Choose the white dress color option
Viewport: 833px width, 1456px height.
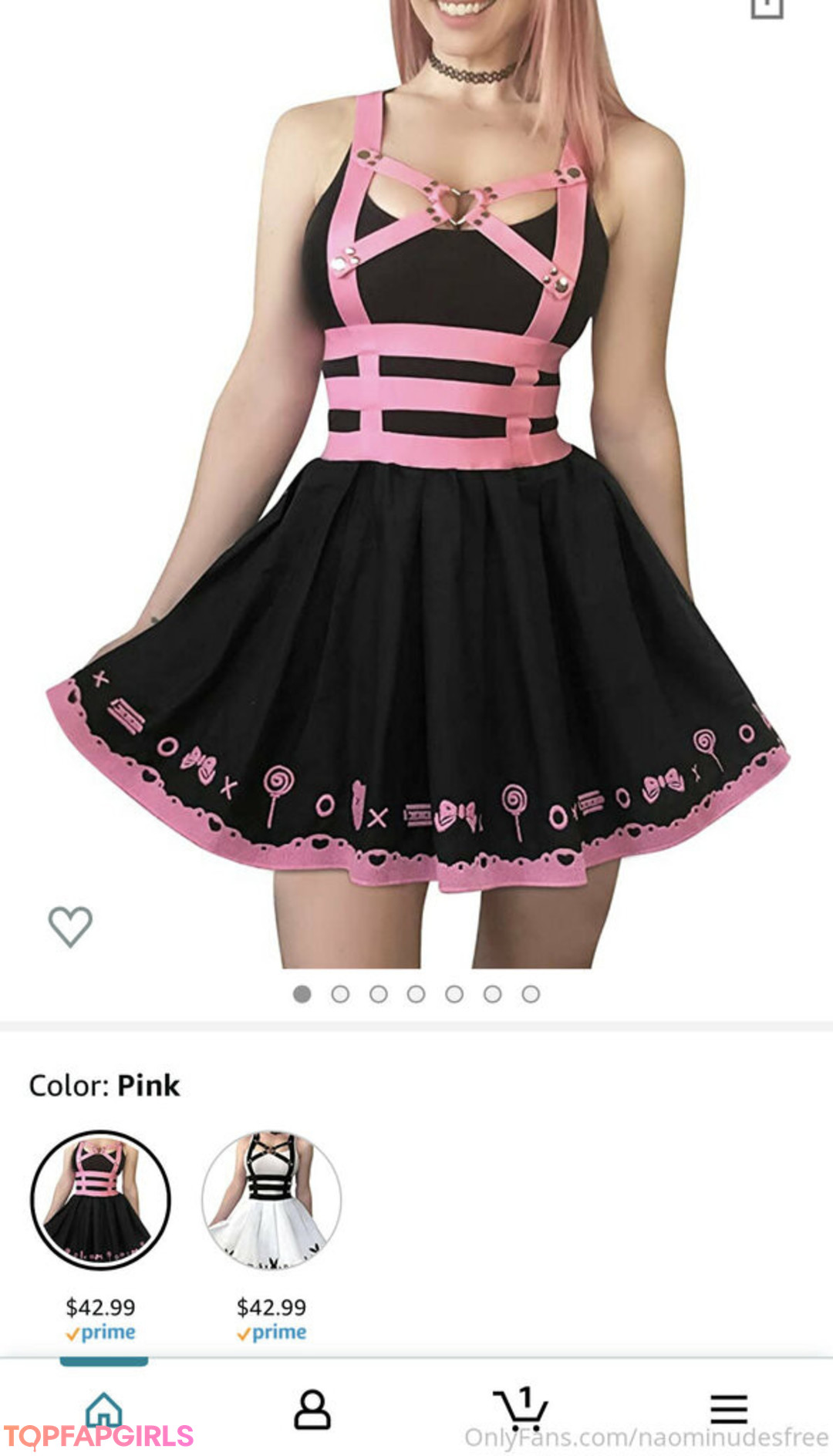271,1200
